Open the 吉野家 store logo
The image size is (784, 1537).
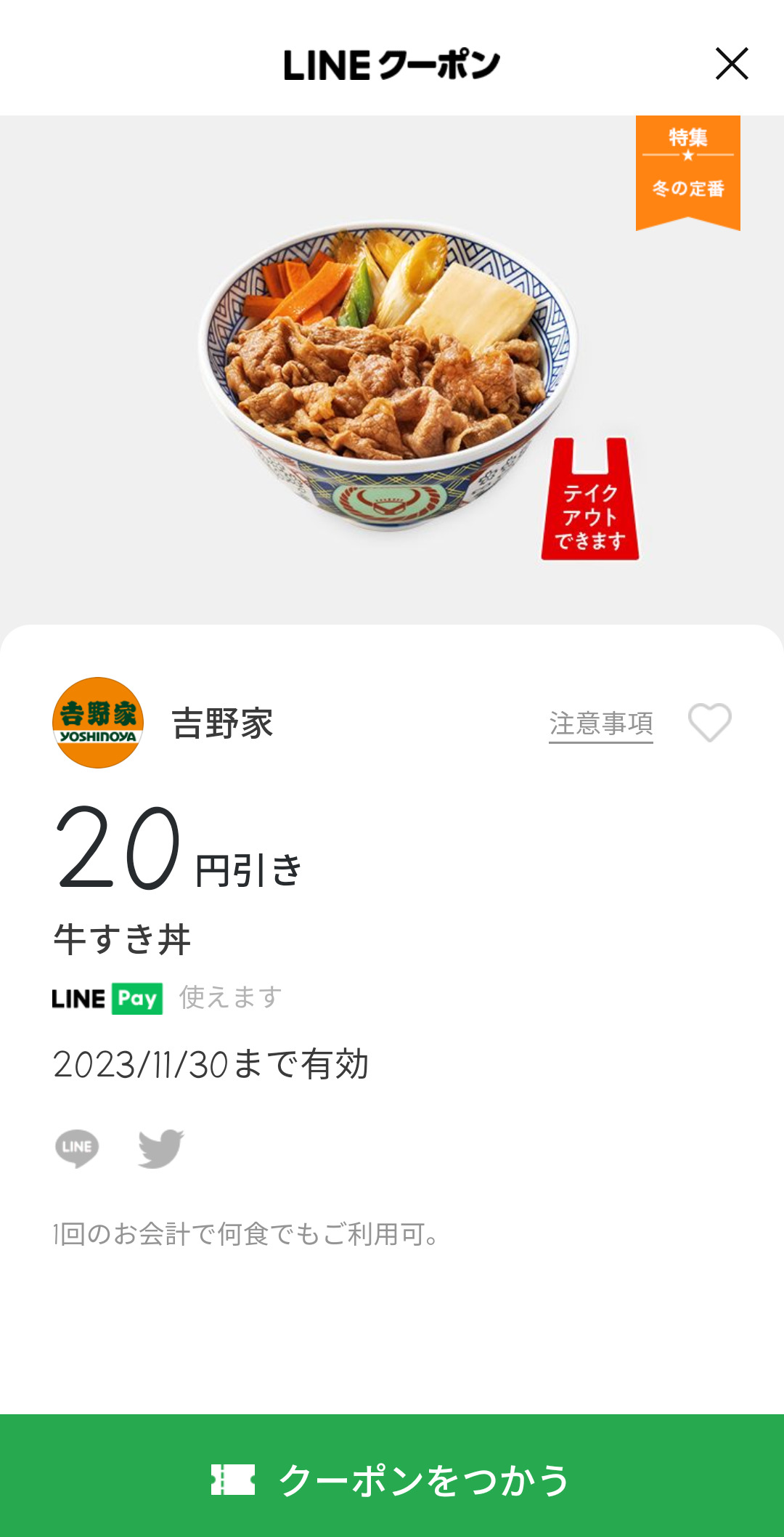[98, 723]
